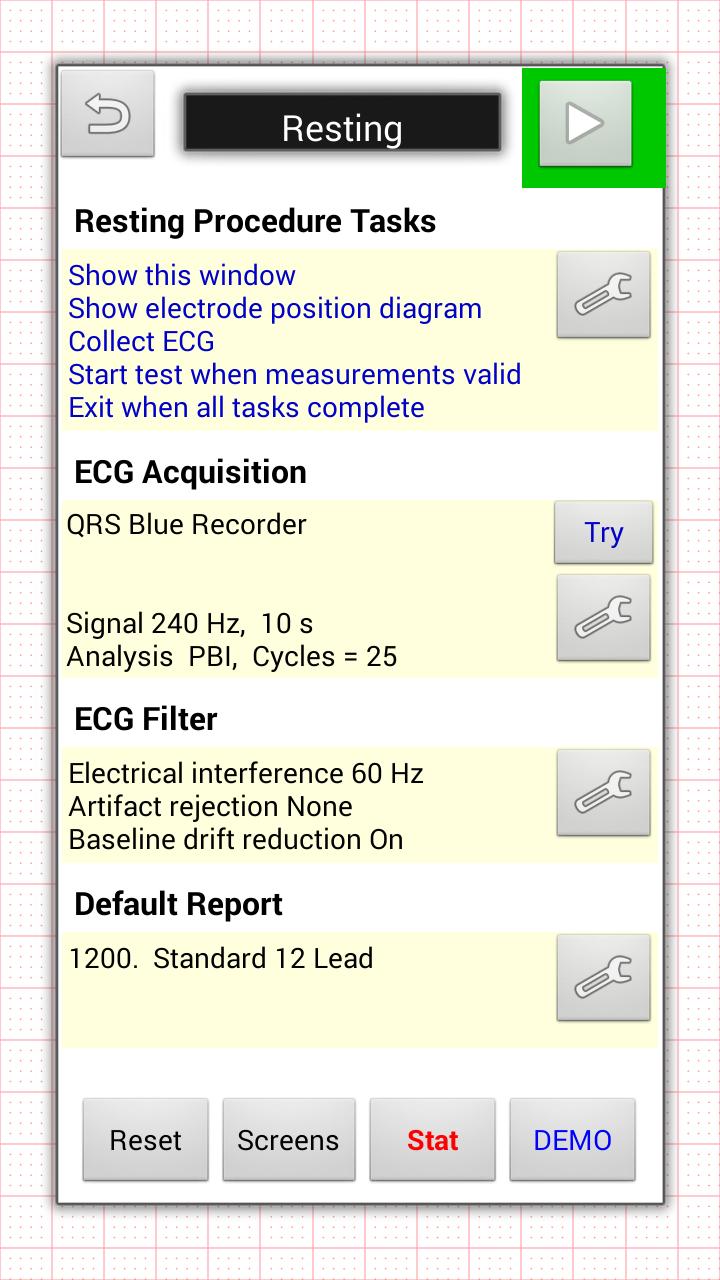Launch DEMO mode
This screenshot has width=720, height=1280.
coord(572,1140)
